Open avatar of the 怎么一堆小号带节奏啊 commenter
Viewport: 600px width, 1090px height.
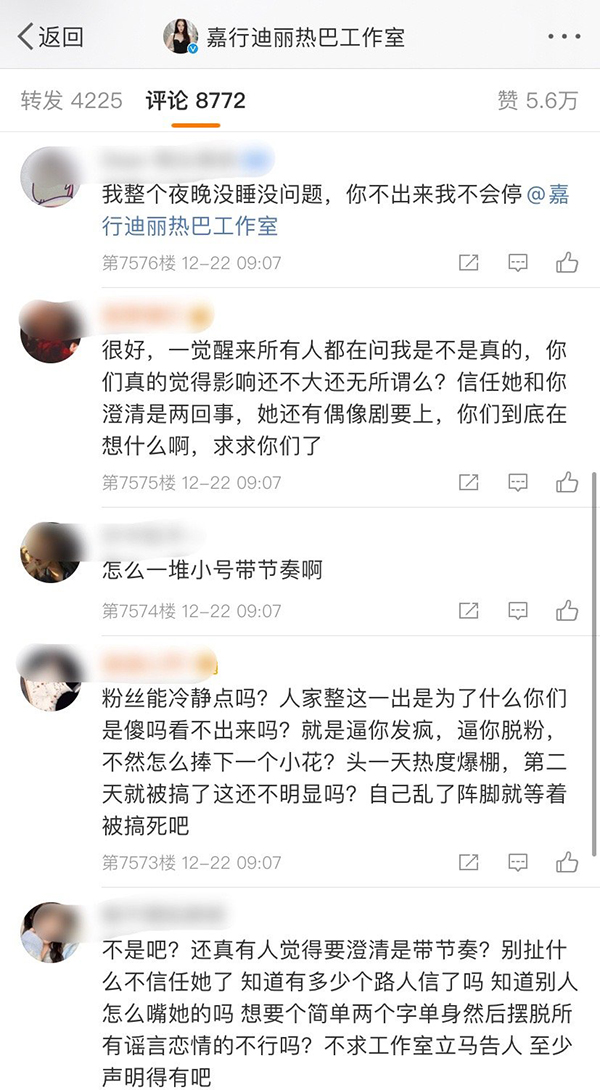tap(50, 552)
